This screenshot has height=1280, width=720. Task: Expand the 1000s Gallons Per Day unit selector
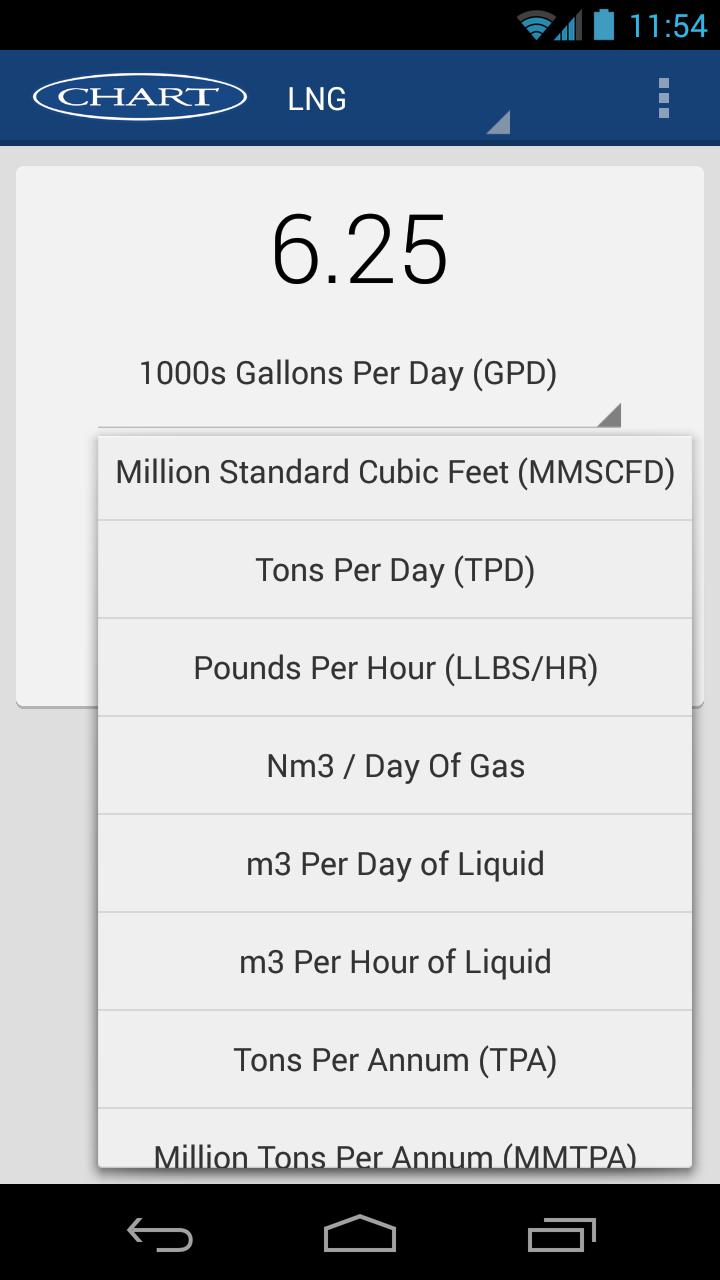point(350,371)
